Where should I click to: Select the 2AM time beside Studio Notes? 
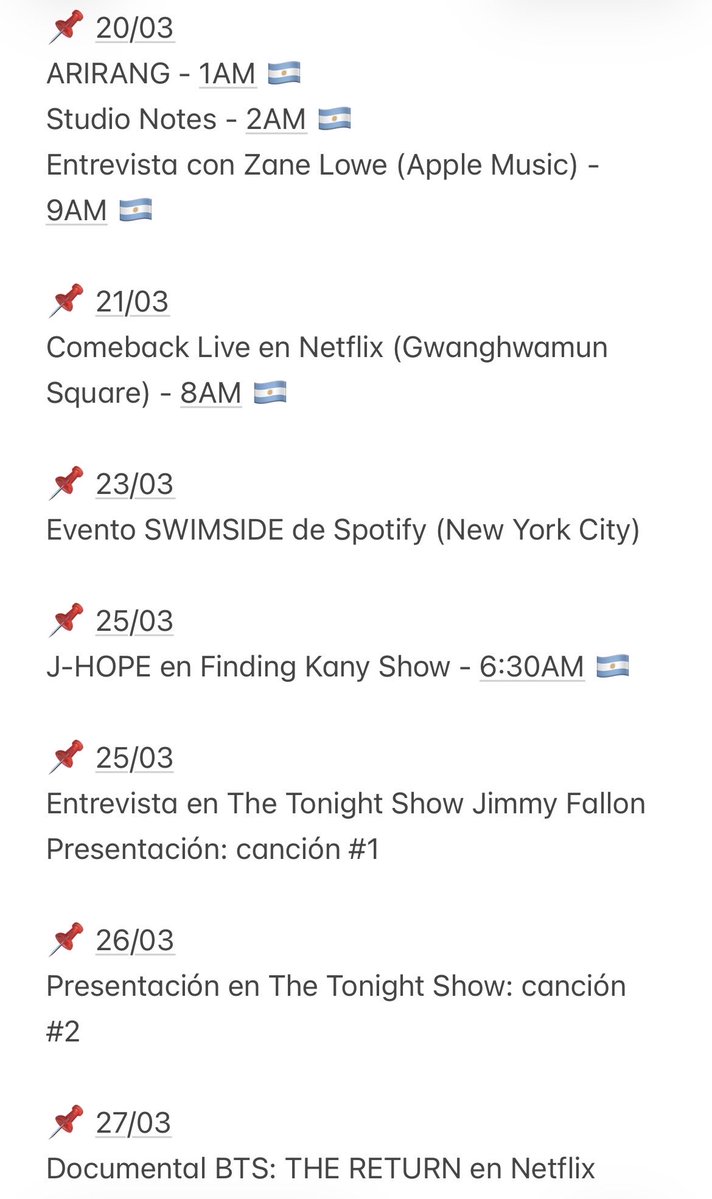click(276, 119)
